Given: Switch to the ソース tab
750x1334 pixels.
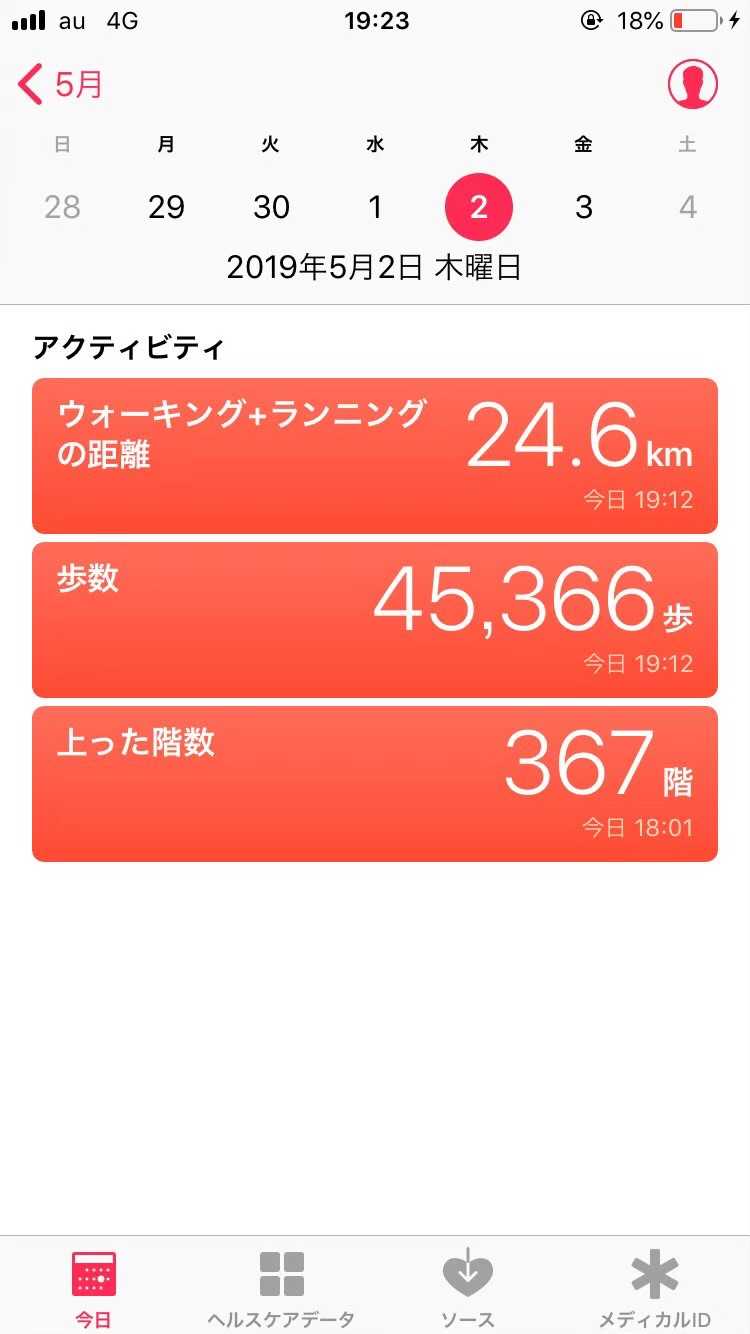Looking at the screenshot, I should [469, 1288].
